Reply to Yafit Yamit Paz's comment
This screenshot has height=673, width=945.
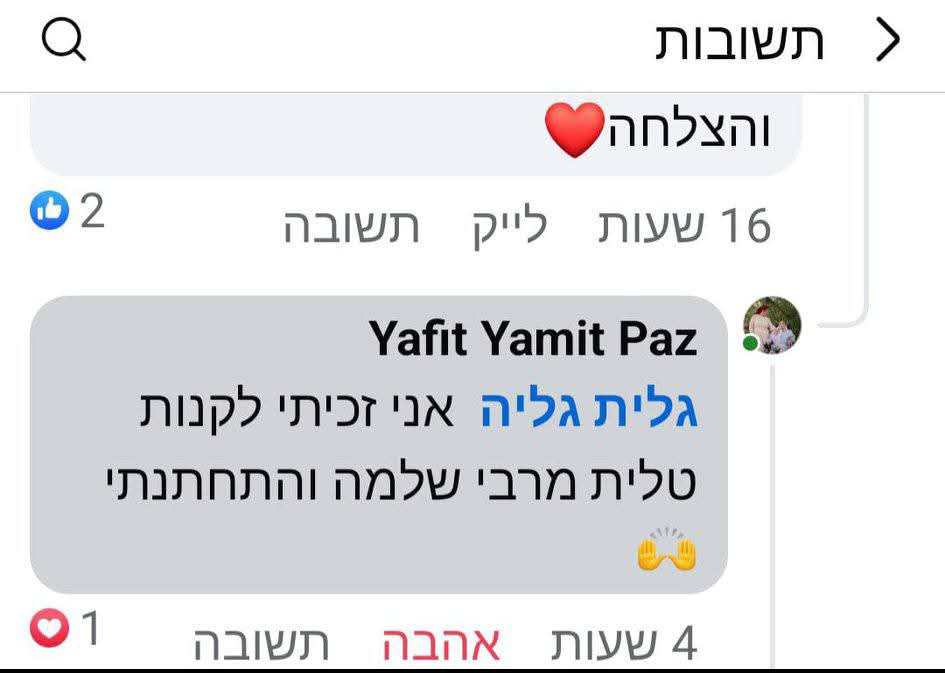click(x=261, y=645)
